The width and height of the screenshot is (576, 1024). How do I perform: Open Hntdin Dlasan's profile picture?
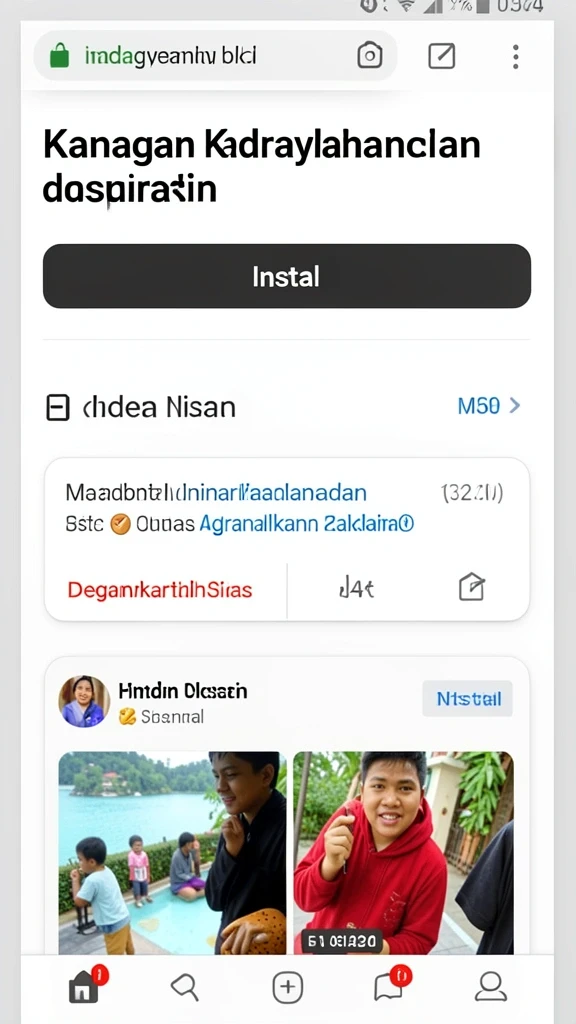coord(84,701)
